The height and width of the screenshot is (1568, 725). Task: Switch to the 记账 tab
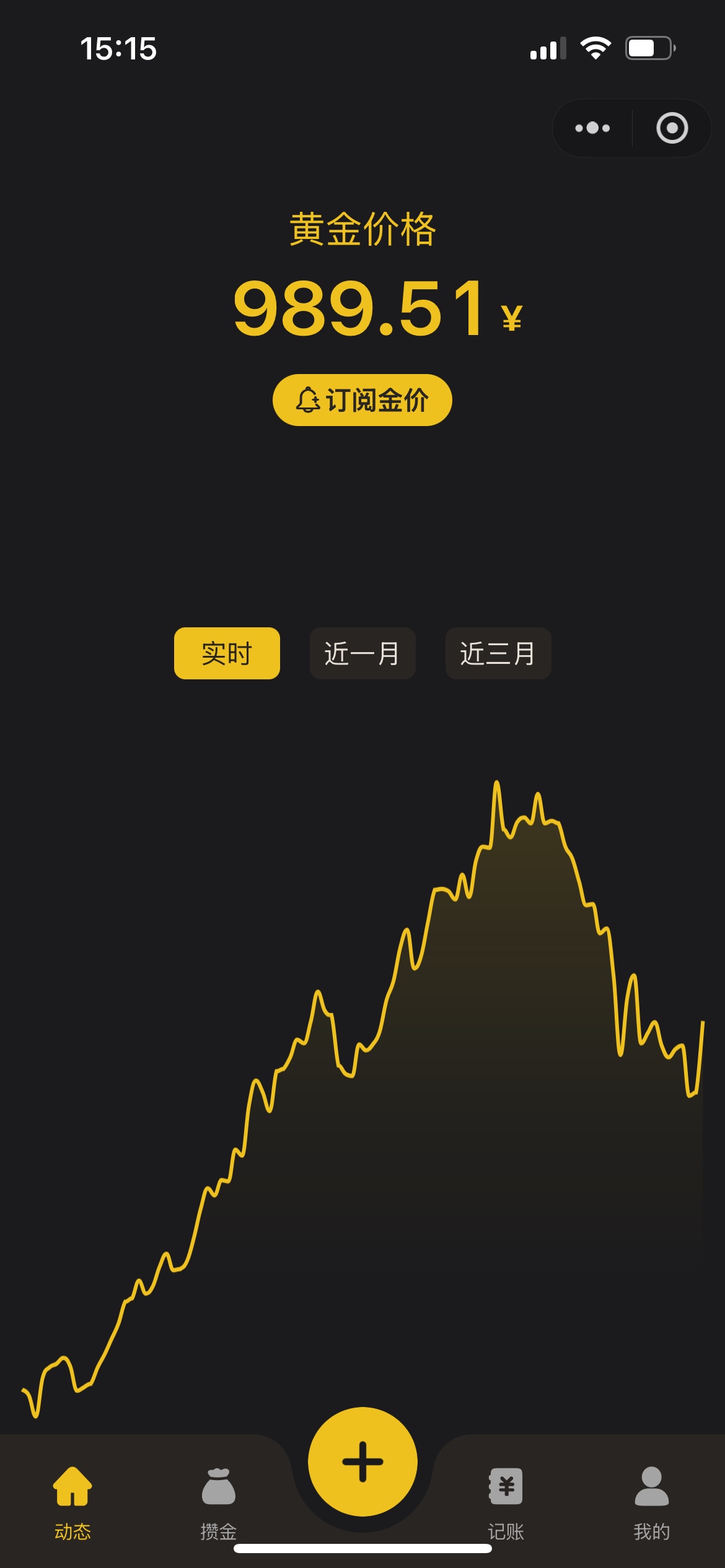[x=506, y=1501]
